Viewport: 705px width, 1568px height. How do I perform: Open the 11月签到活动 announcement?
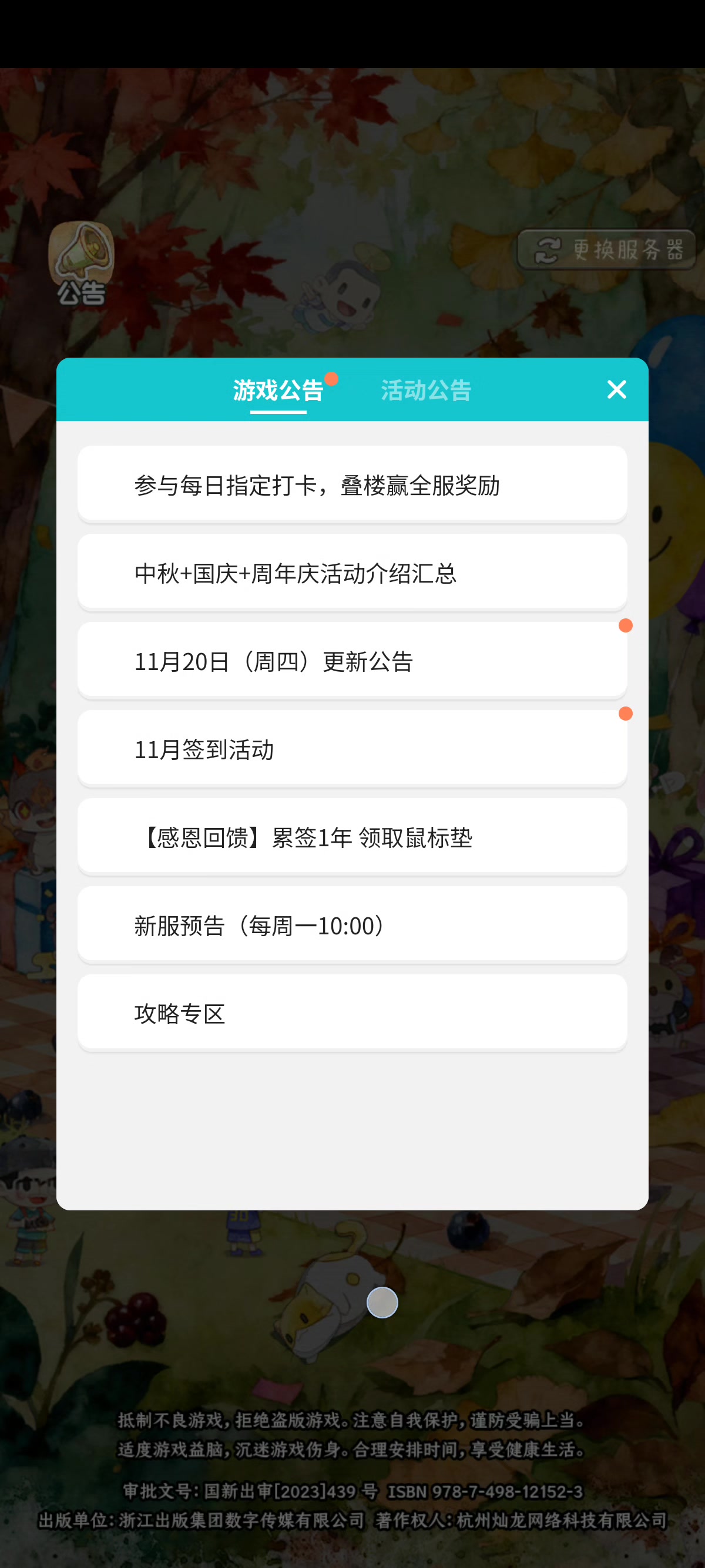click(352, 749)
